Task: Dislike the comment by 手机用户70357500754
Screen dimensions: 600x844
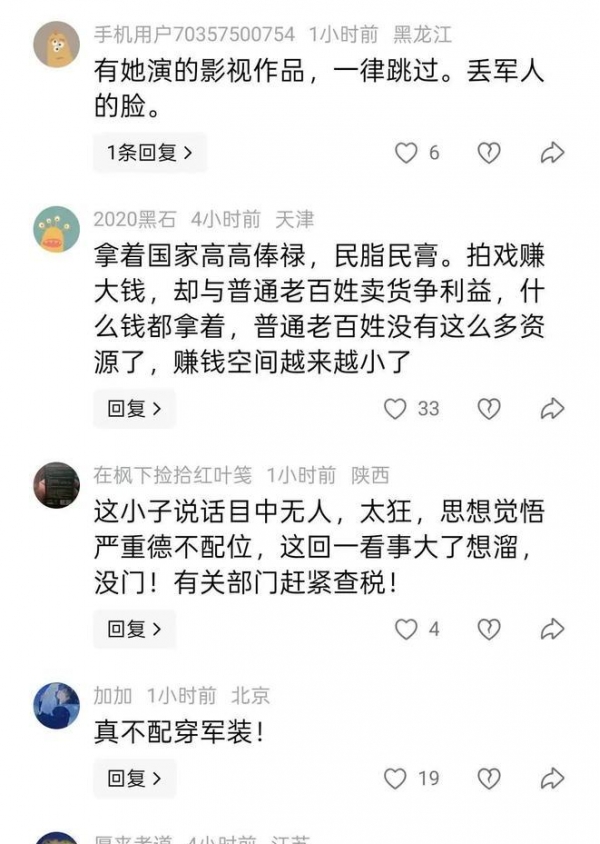Action: tap(488, 153)
